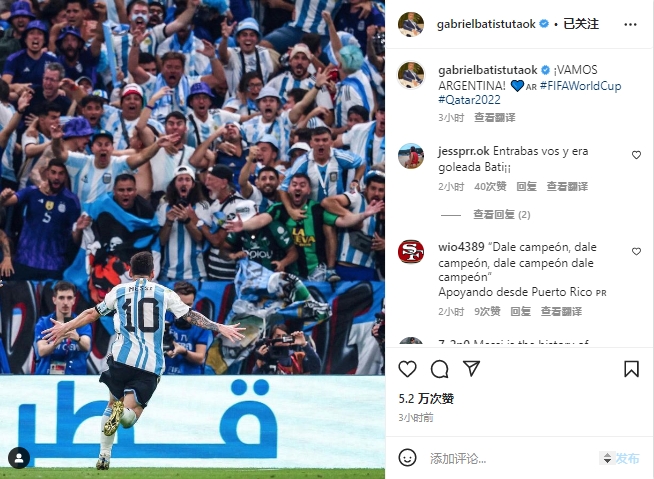Translate the caption with 查看翻译
The image size is (654, 479).
pyautogui.click(x=494, y=117)
